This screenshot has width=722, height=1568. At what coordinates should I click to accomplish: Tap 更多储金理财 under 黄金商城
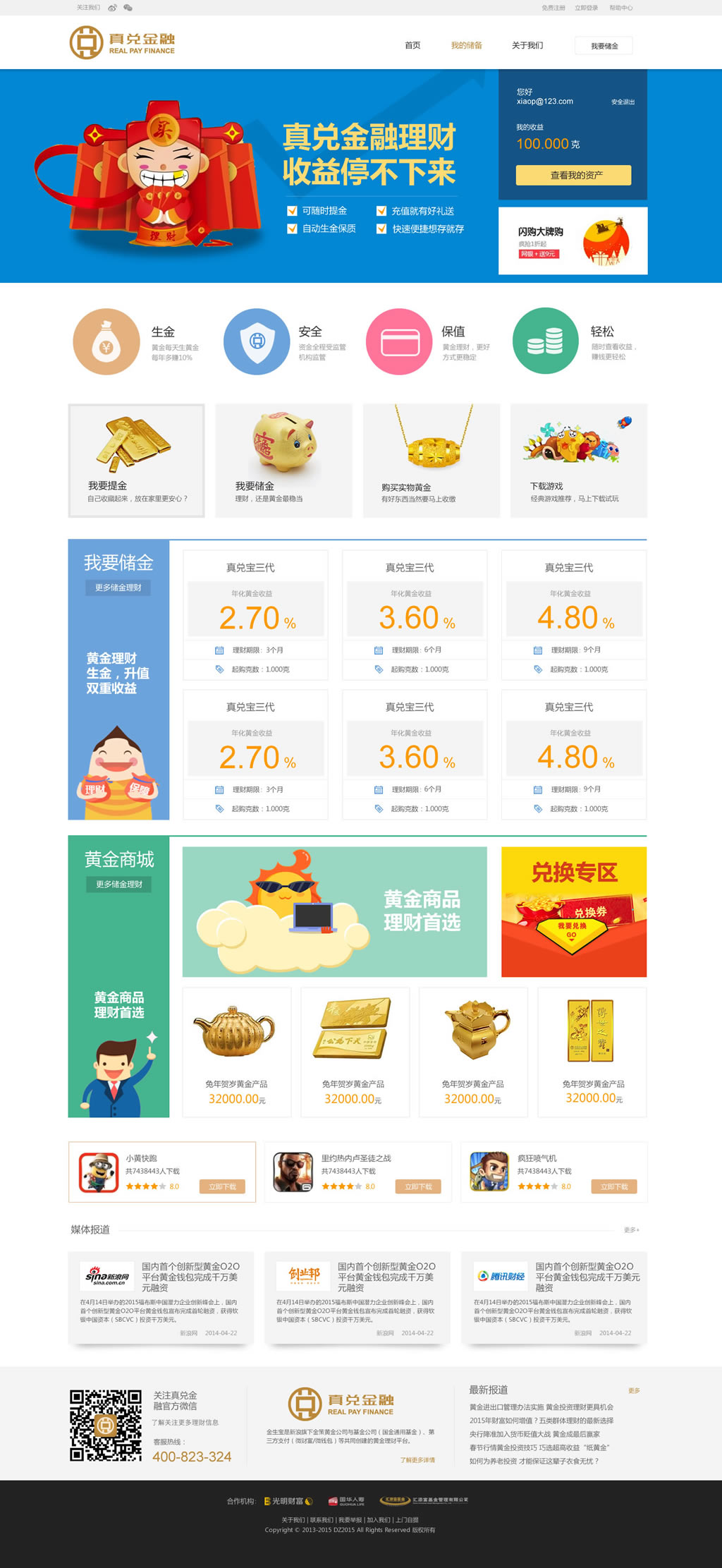[x=119, y=885]
